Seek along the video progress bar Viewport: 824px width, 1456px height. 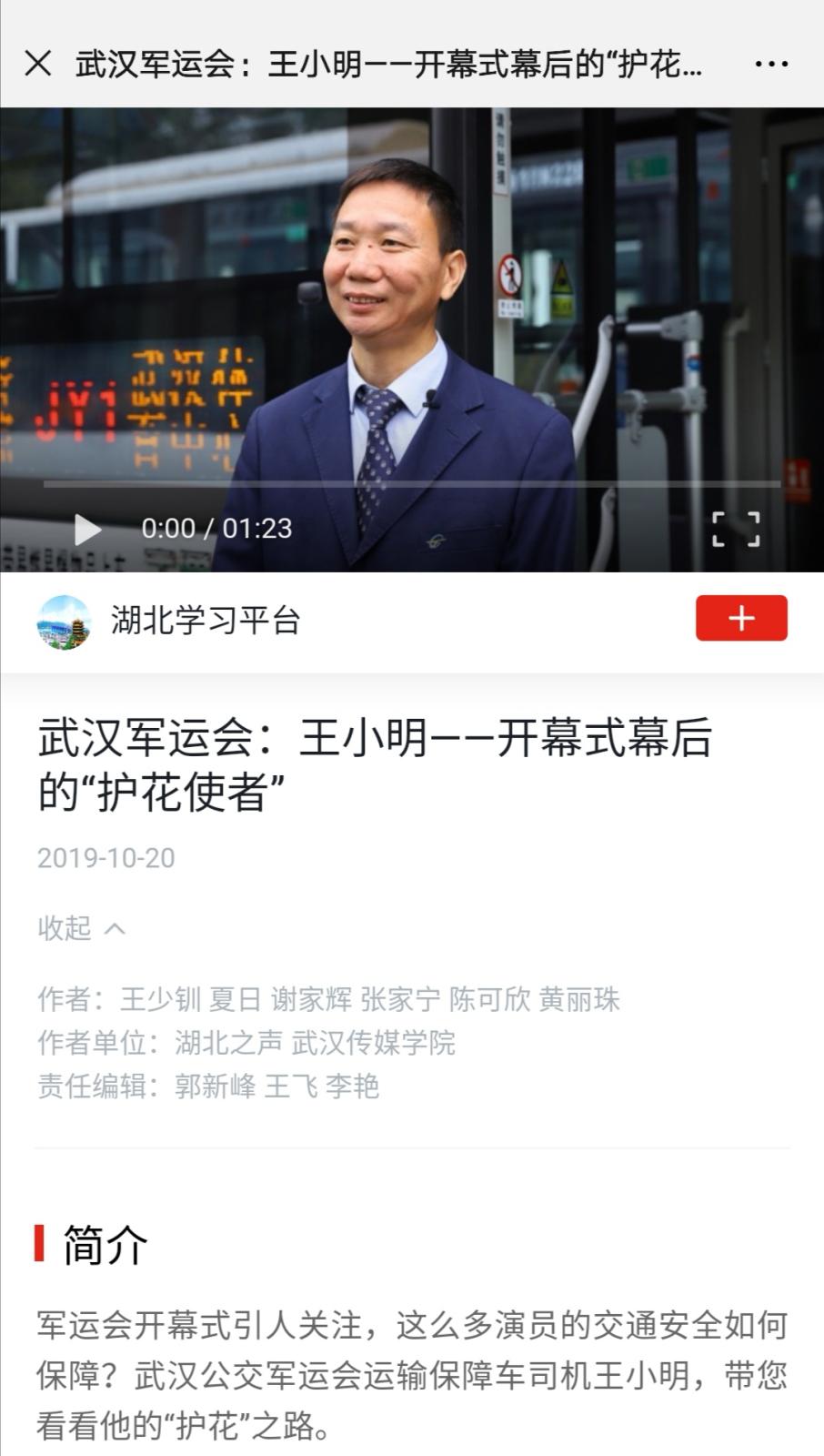[x=411, y=484]
